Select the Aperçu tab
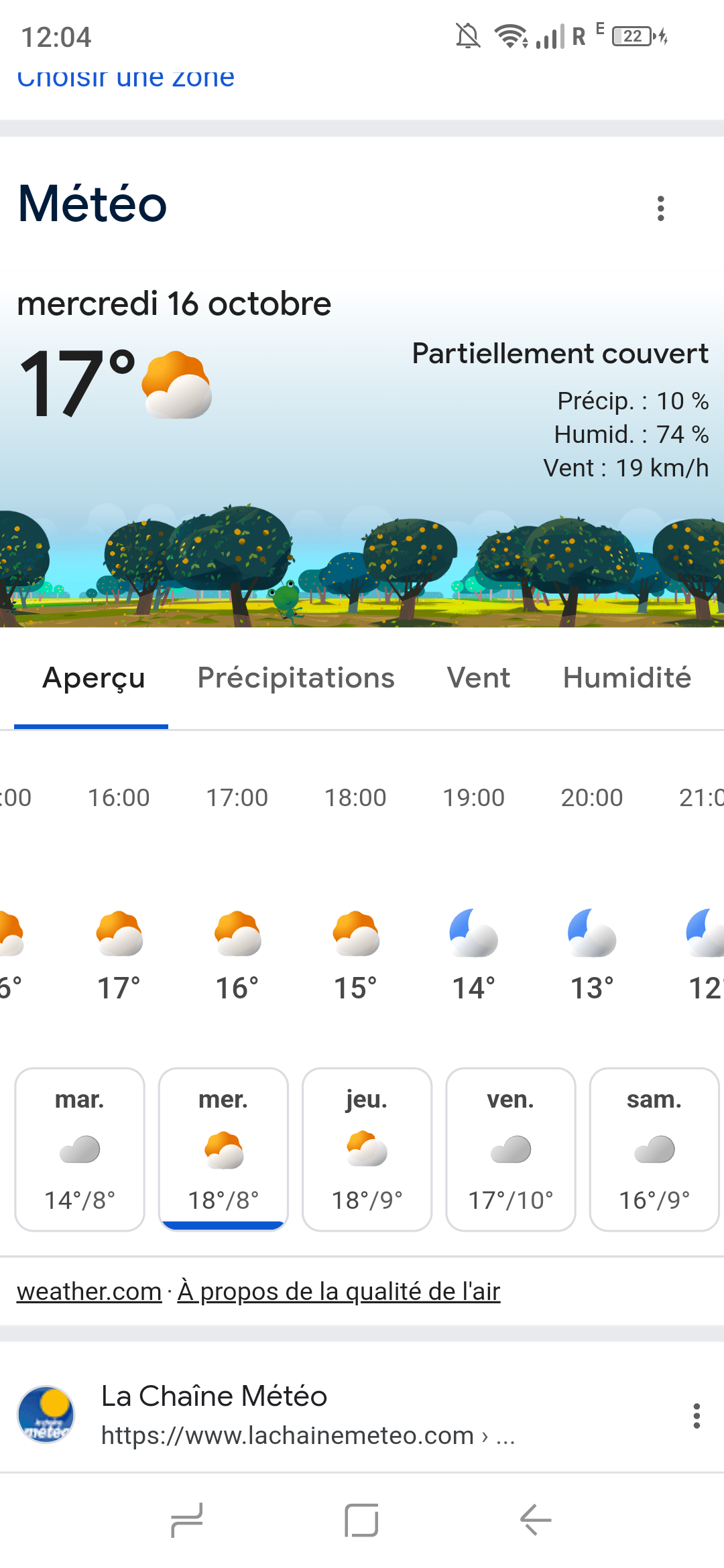Image resolution: width=724 pixels, height=1568 pixels. (94, 678)
